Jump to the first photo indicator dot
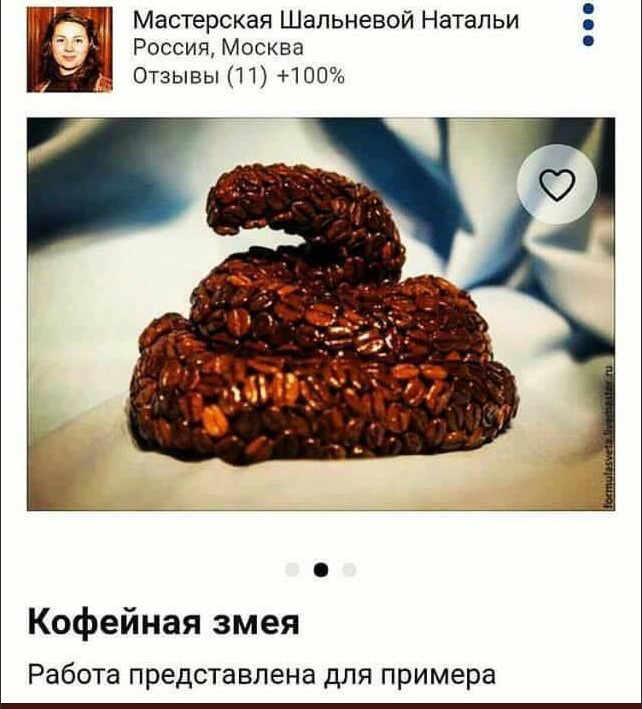This screenshot has height=709, width=642. coord(293,570)
